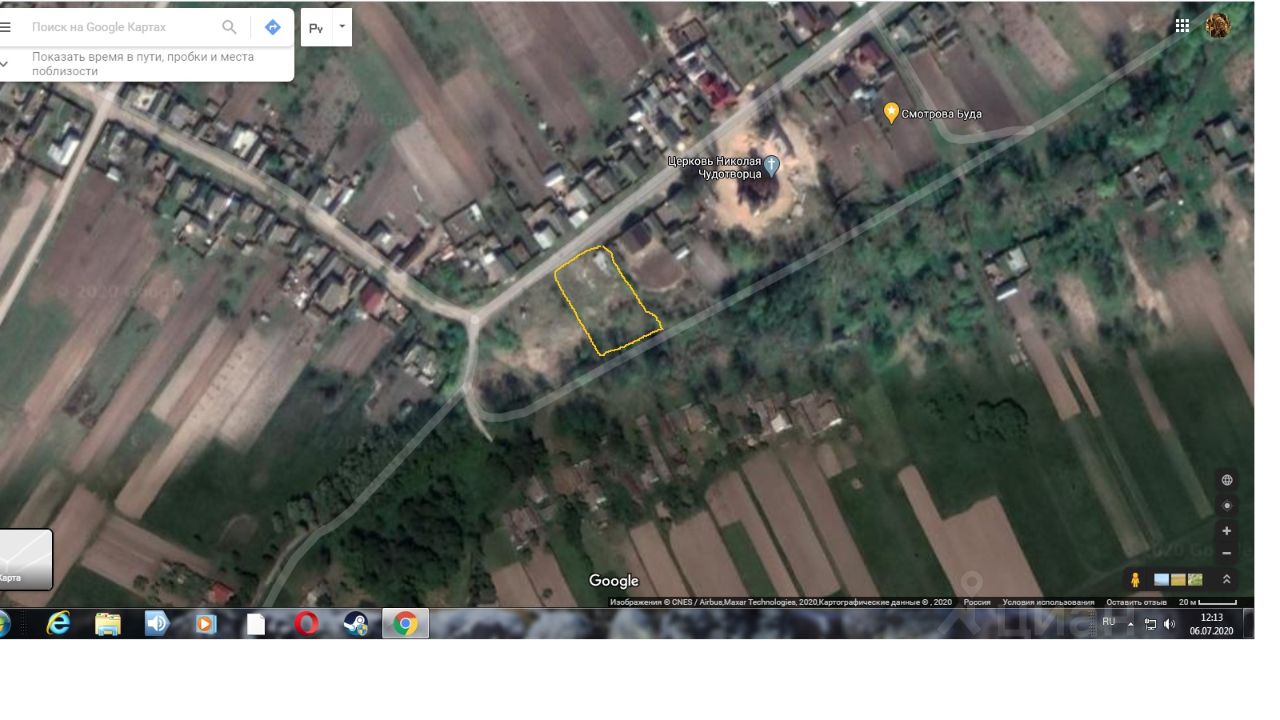Viewport: 1280px width, 720px height.
Task: Toggle the globe view button
Action: (x=1226, y=480)
